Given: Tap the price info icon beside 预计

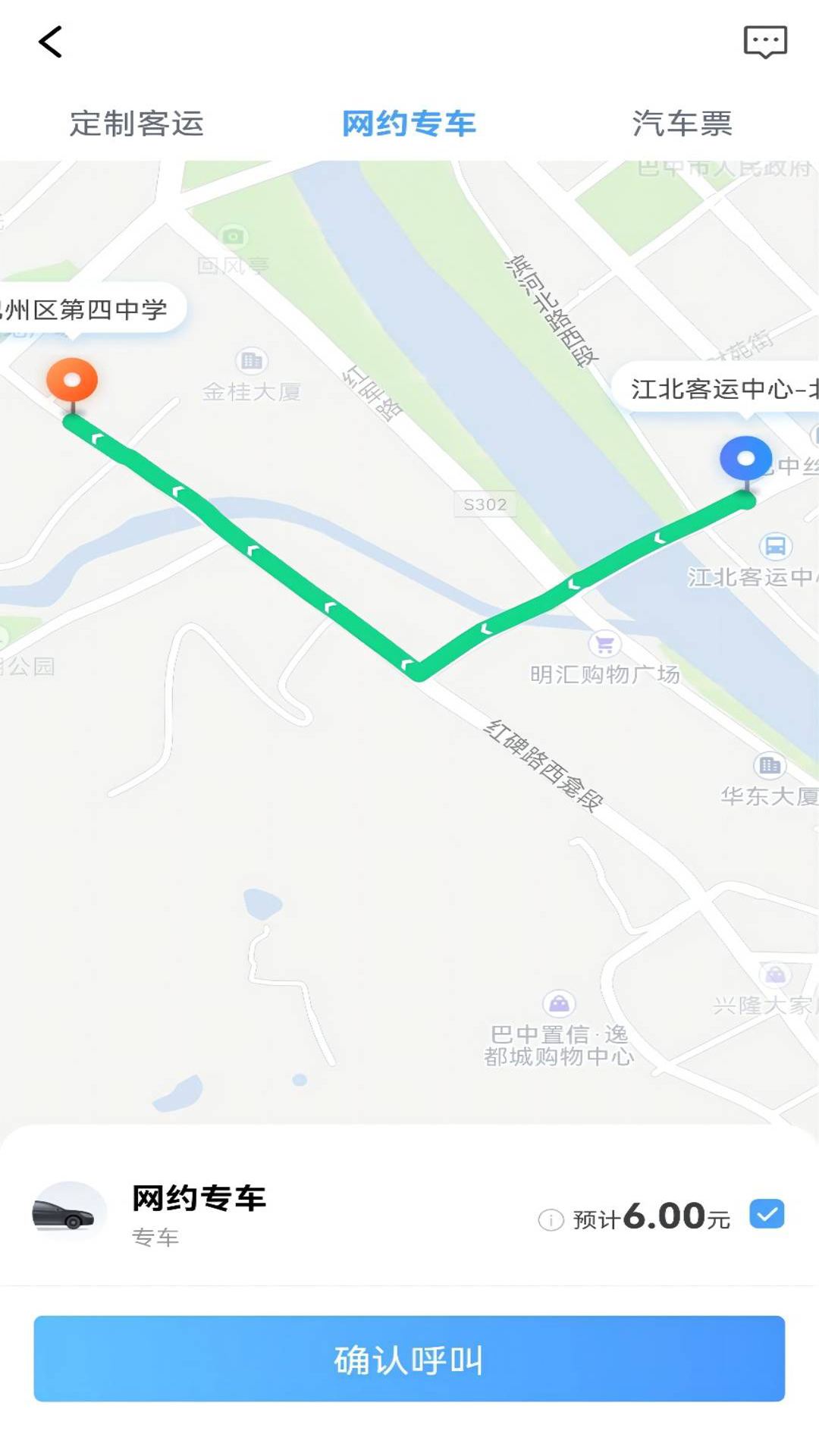Looking at the screenshot, I should [551, 1219].
